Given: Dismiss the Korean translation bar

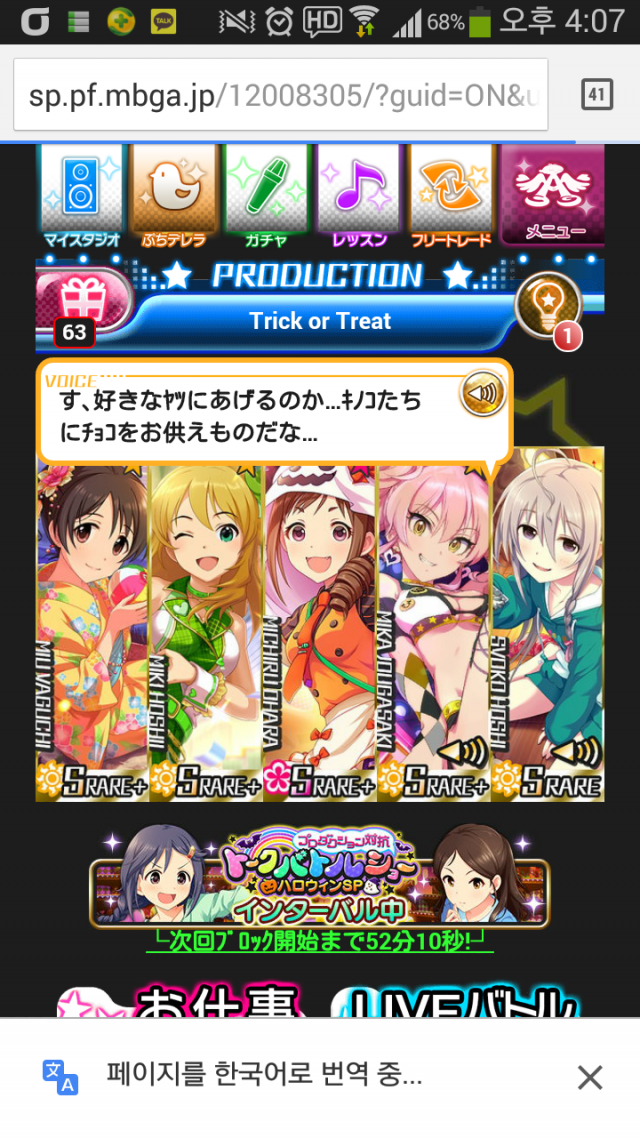Looking at the screenshot, I should (x=590, y=1077).
